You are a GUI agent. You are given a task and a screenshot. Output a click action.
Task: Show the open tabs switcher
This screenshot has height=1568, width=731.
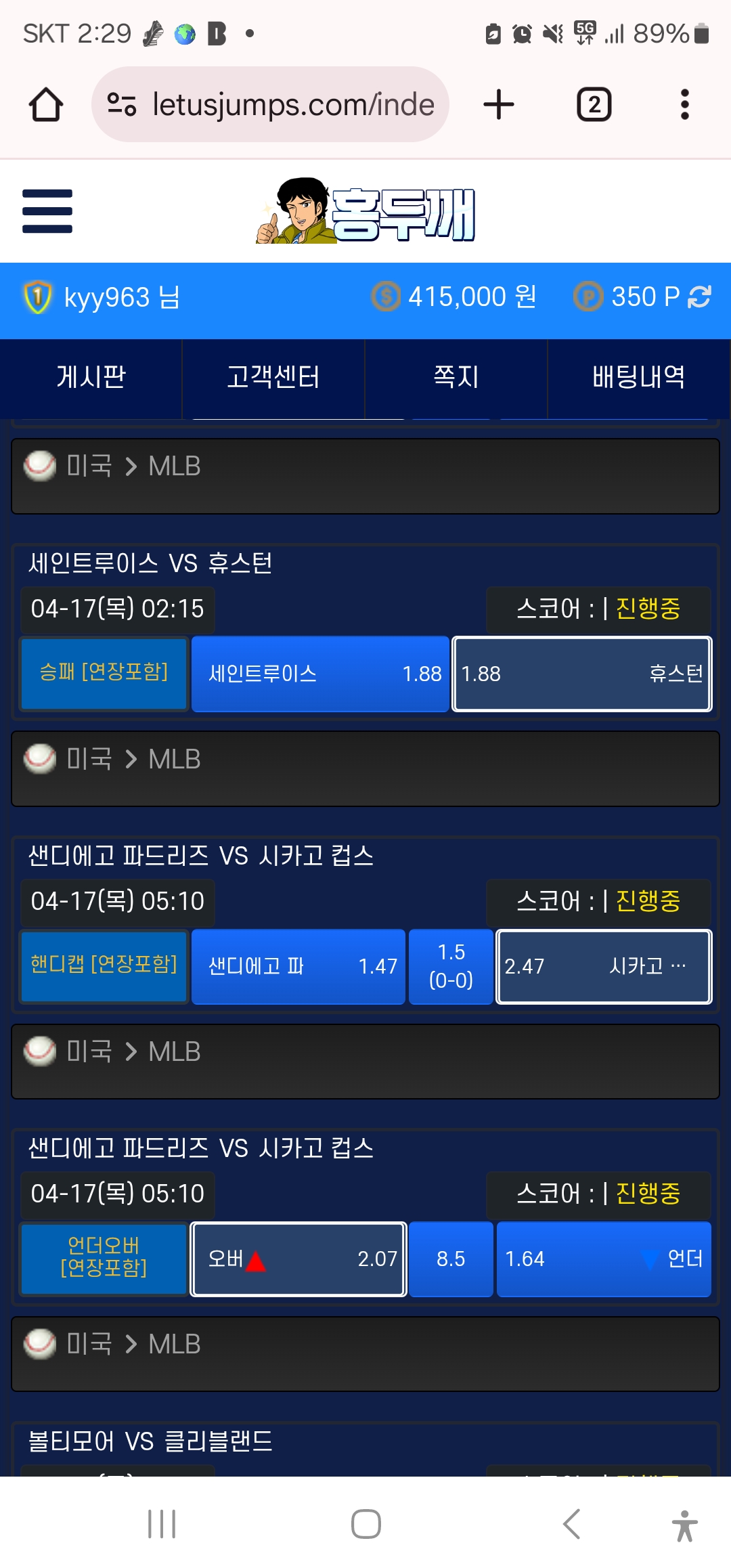coord(594,105)
